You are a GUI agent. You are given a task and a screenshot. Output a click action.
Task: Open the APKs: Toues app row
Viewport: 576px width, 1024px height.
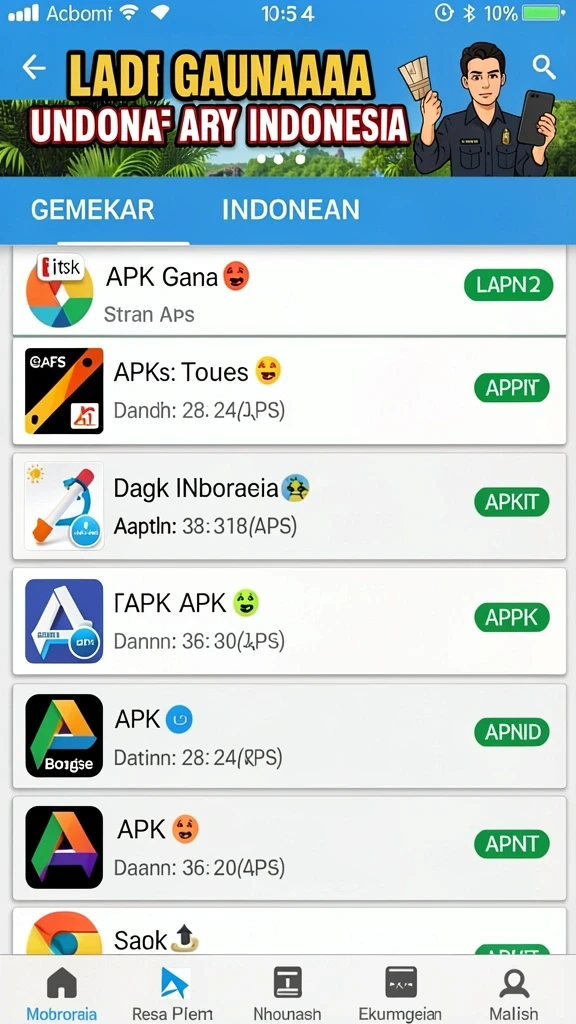tap(289, 391)
